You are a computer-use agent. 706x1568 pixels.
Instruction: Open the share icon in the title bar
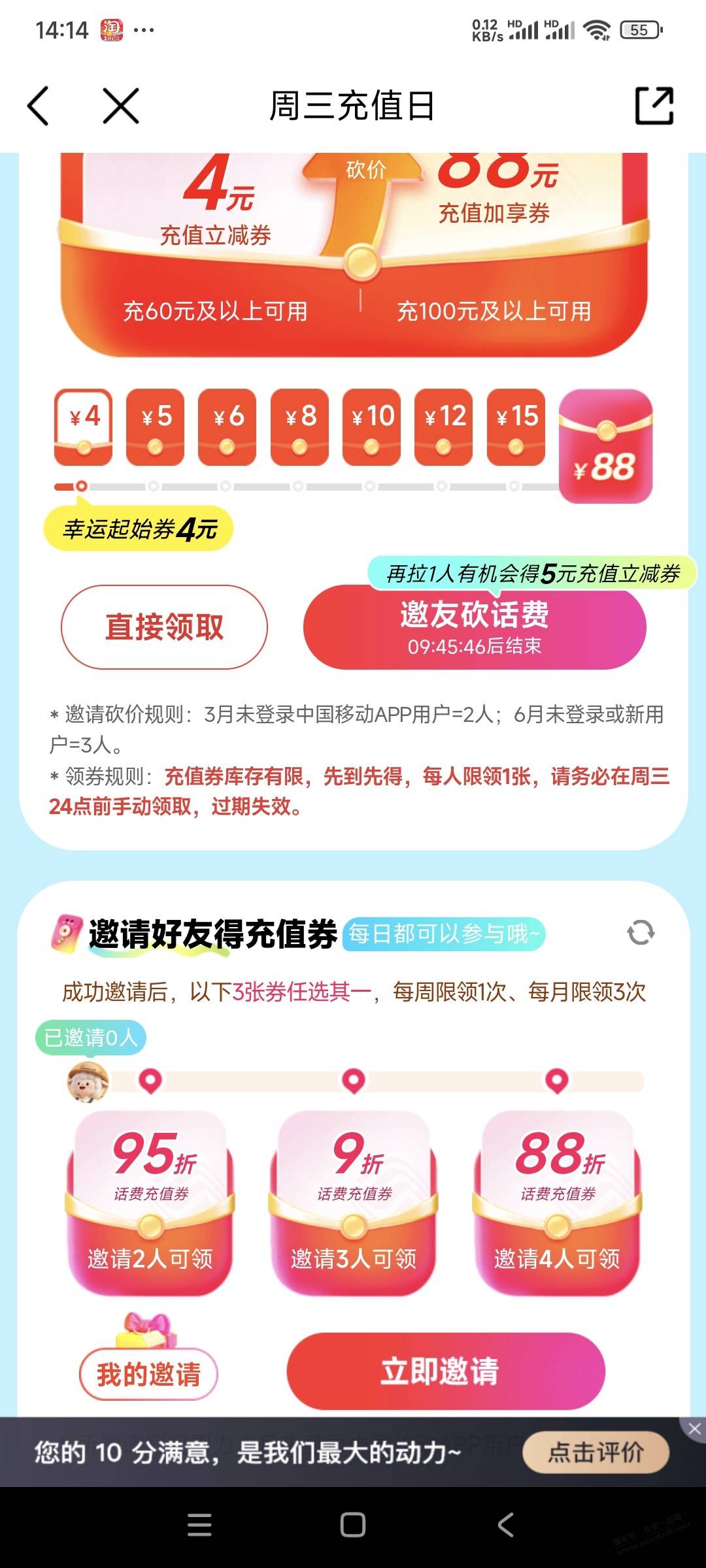tap(654, 106)
